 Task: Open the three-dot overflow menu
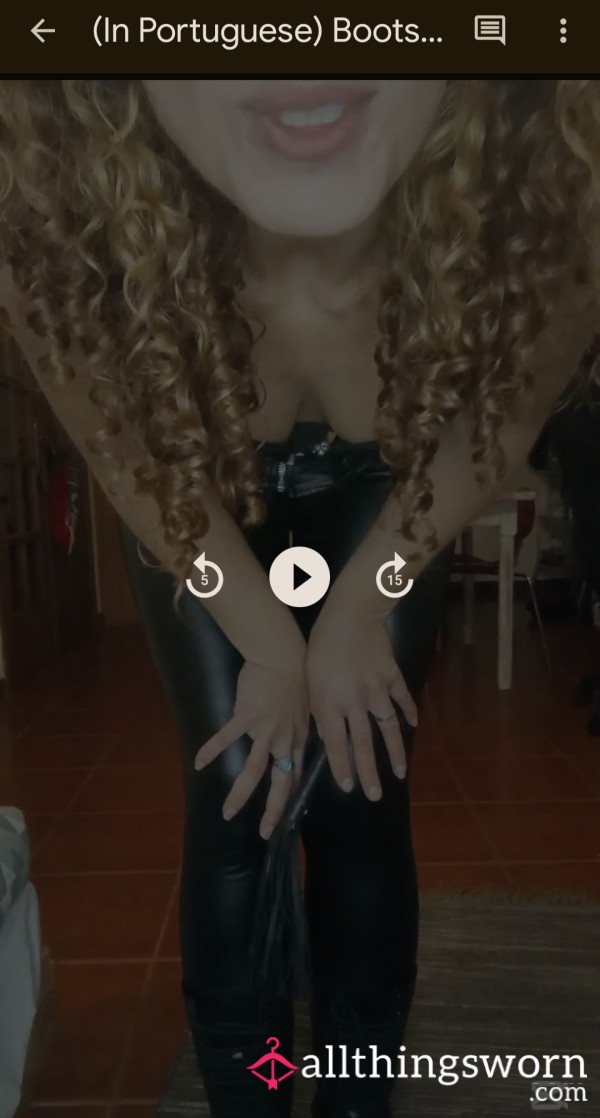pos(563,31)
